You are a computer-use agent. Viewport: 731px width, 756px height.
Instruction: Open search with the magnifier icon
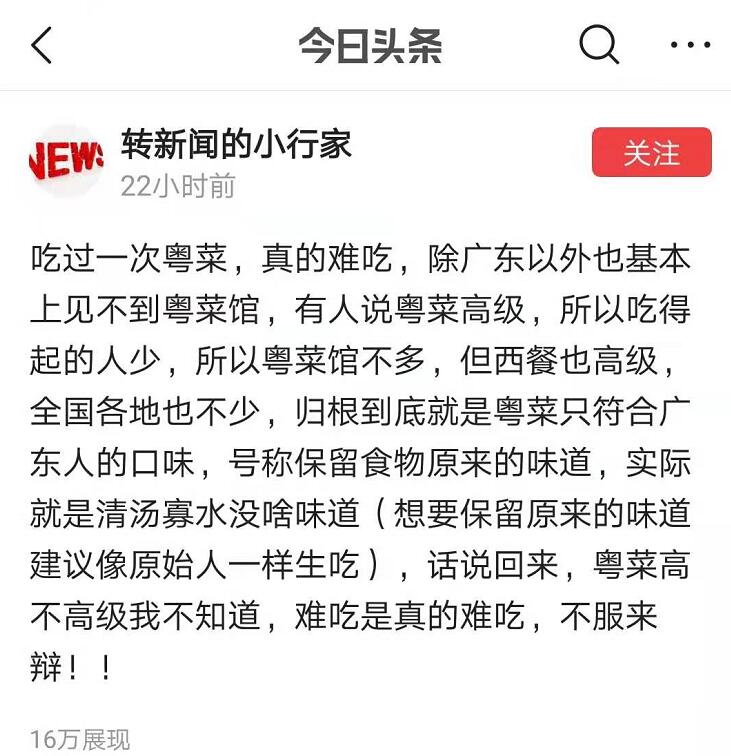599,45
